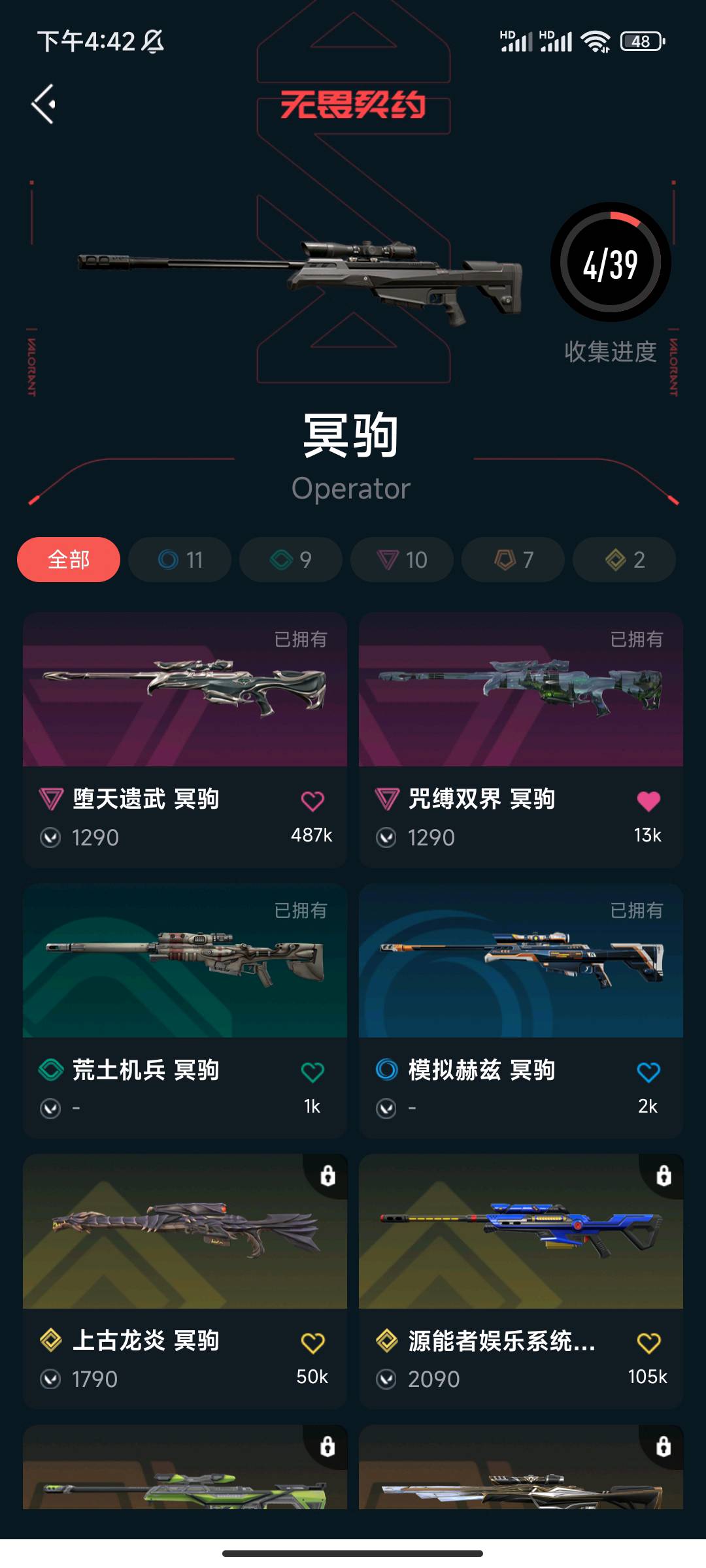Like the 模拟赫兹 冥驹 skin
This screenshot has height=1568, width=706.
tap(648, 1072)
